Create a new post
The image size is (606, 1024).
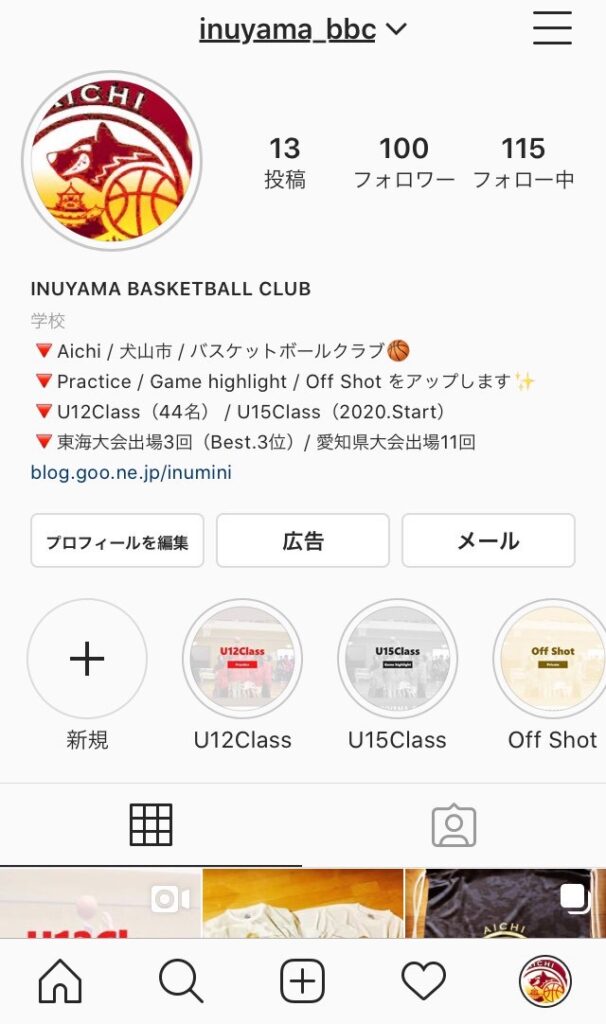[302, 982]
